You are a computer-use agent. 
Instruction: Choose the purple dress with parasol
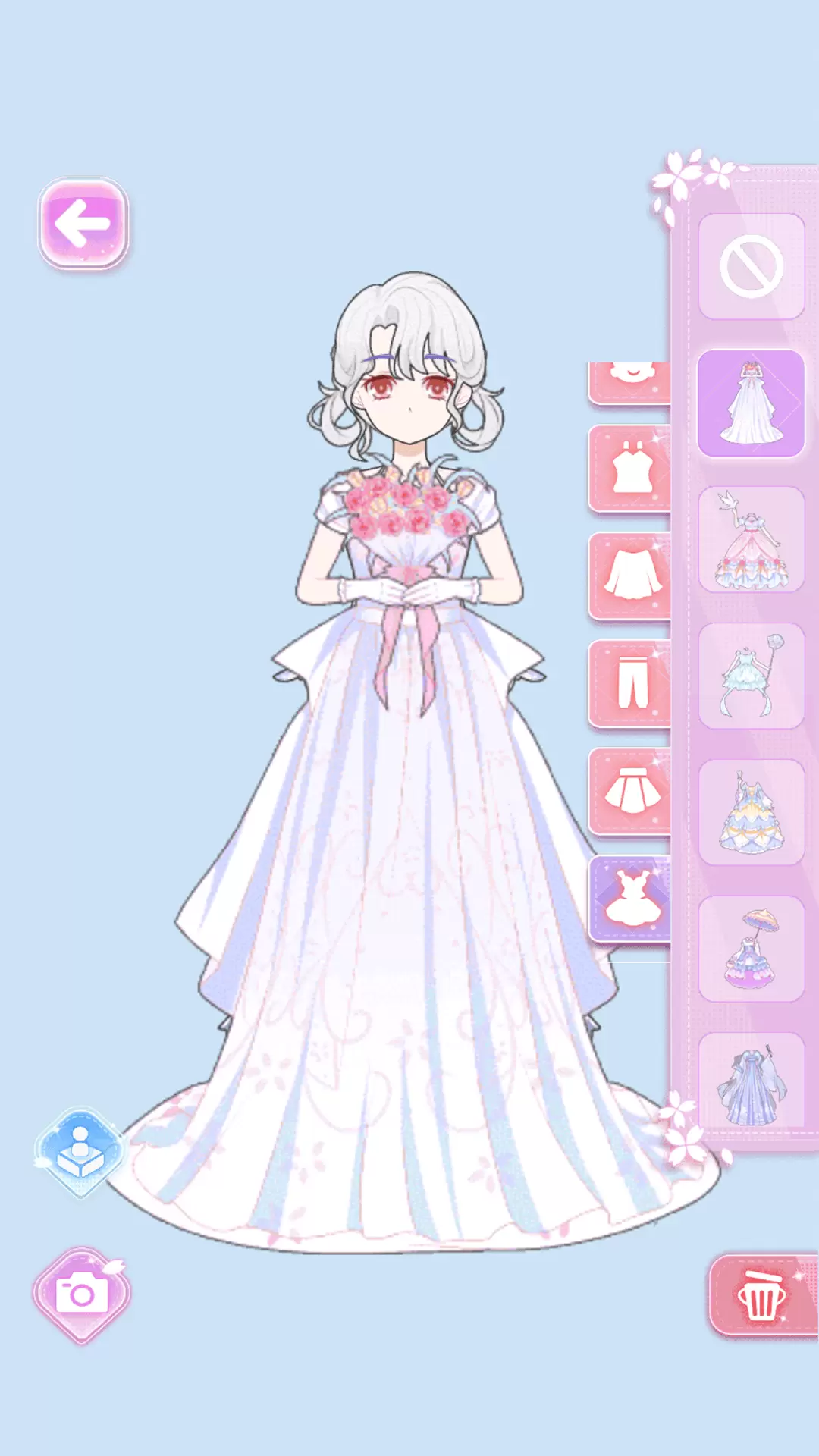tap(751, 949)
